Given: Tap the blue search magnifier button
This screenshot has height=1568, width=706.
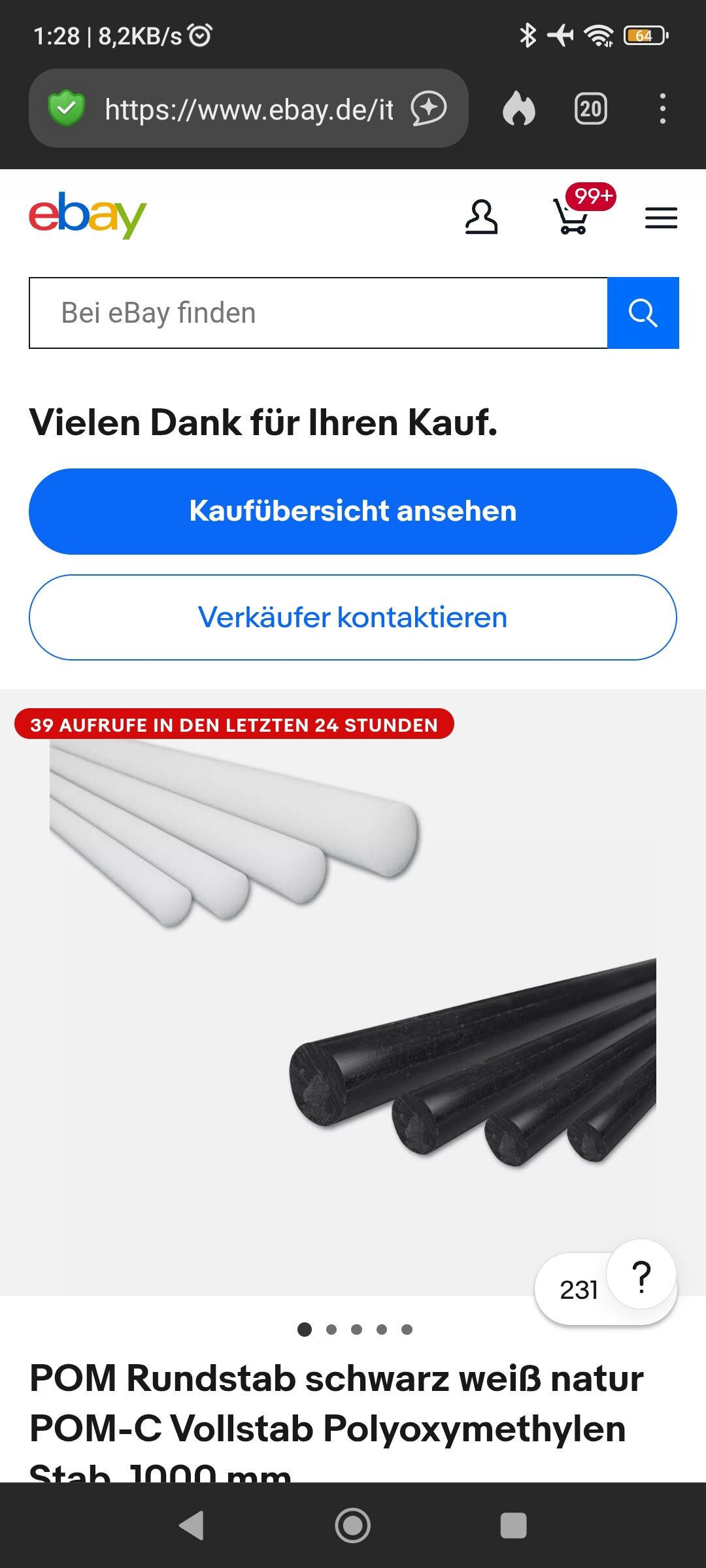Looking at the screenshot, I should [x=643, y=313].
